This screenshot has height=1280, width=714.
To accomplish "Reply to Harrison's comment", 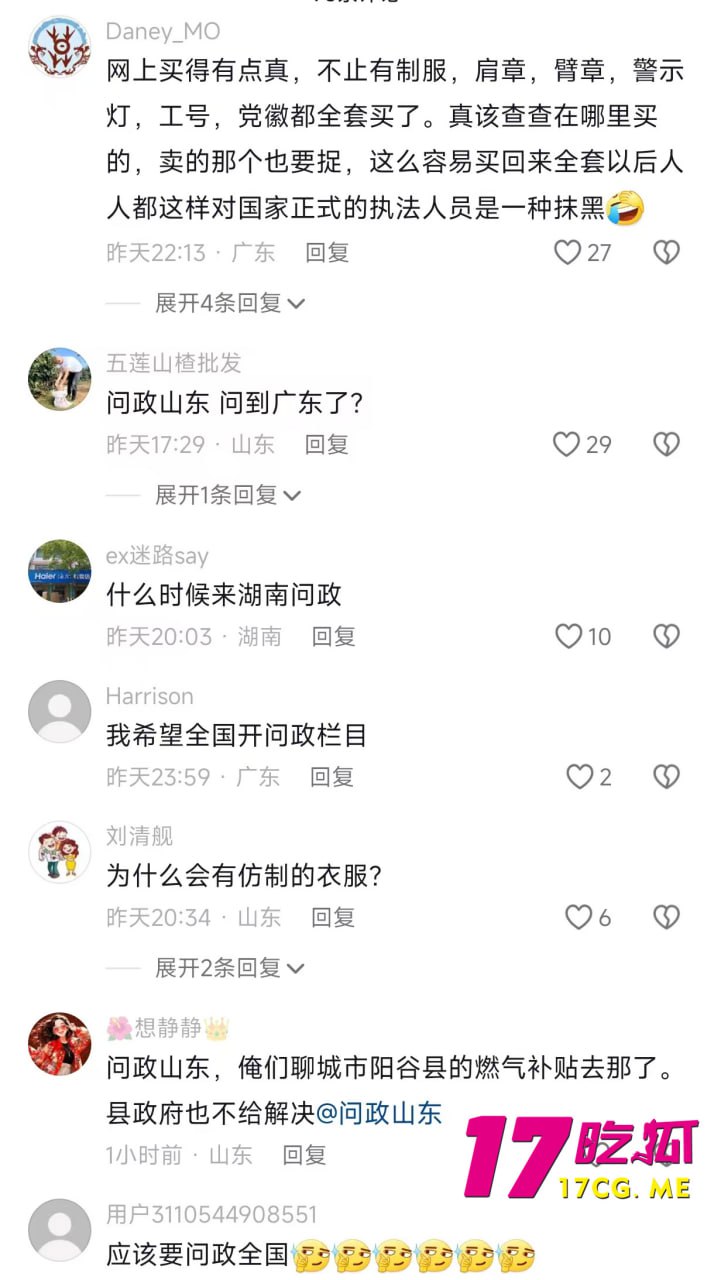I will [x=332, y=777].
